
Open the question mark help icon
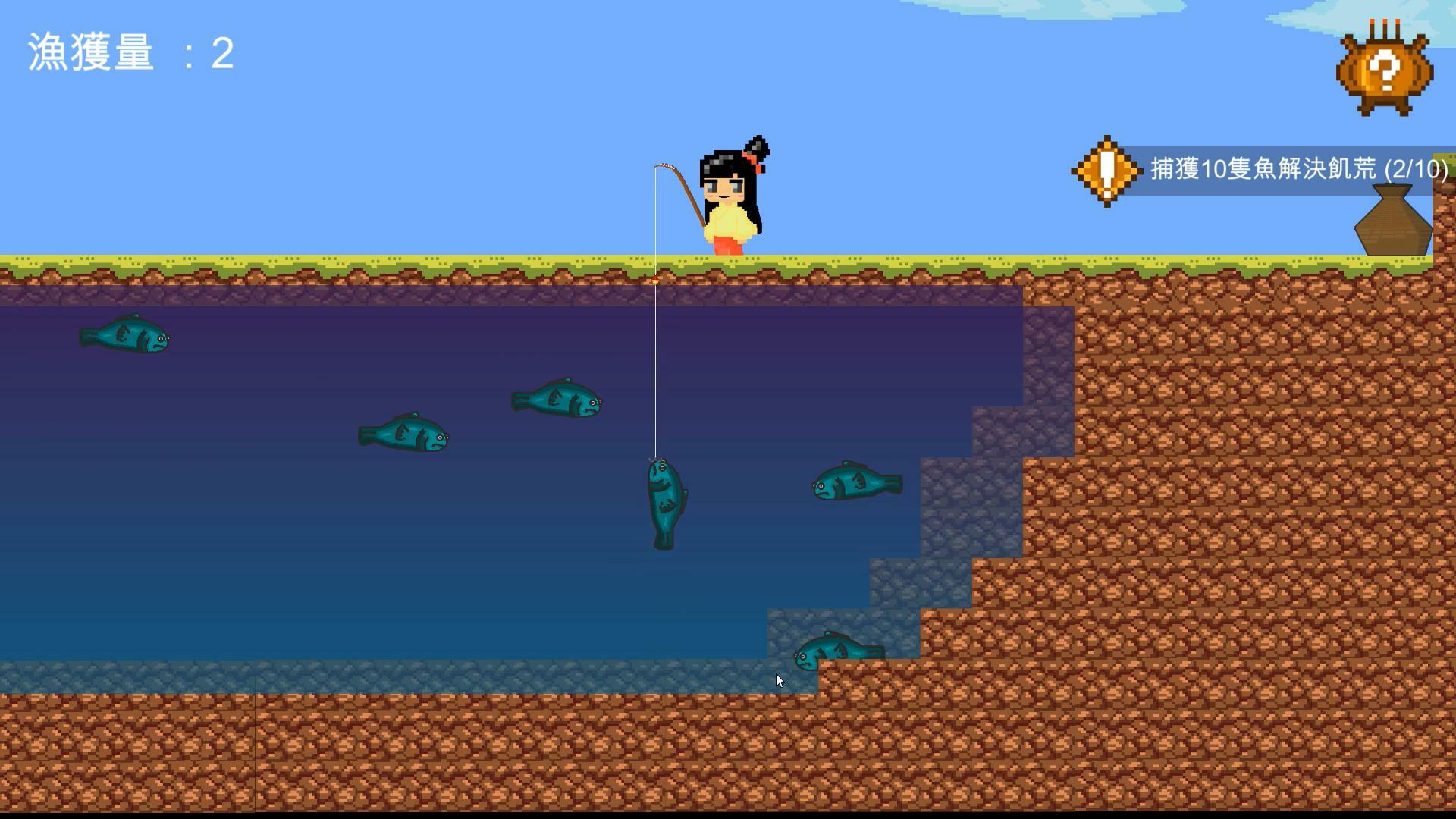[1384, 72]
